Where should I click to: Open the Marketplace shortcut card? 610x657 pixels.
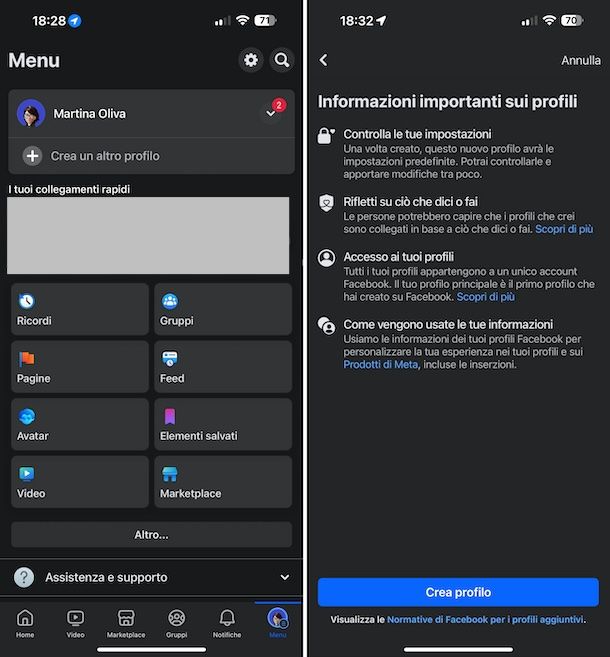pos(223,481)
